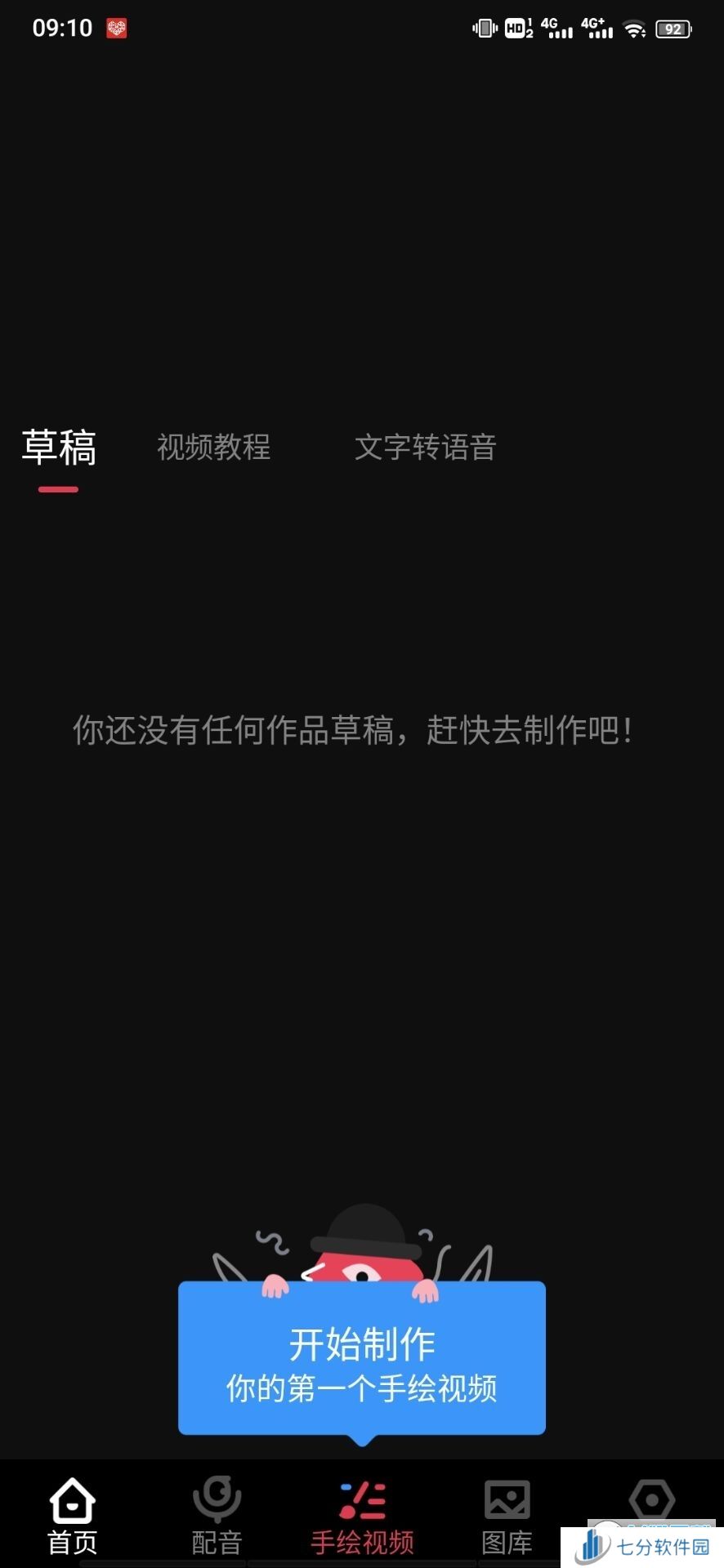Tap 开始制作 to start the first sketch video

pyautogui.click(x=362, y=1358)
